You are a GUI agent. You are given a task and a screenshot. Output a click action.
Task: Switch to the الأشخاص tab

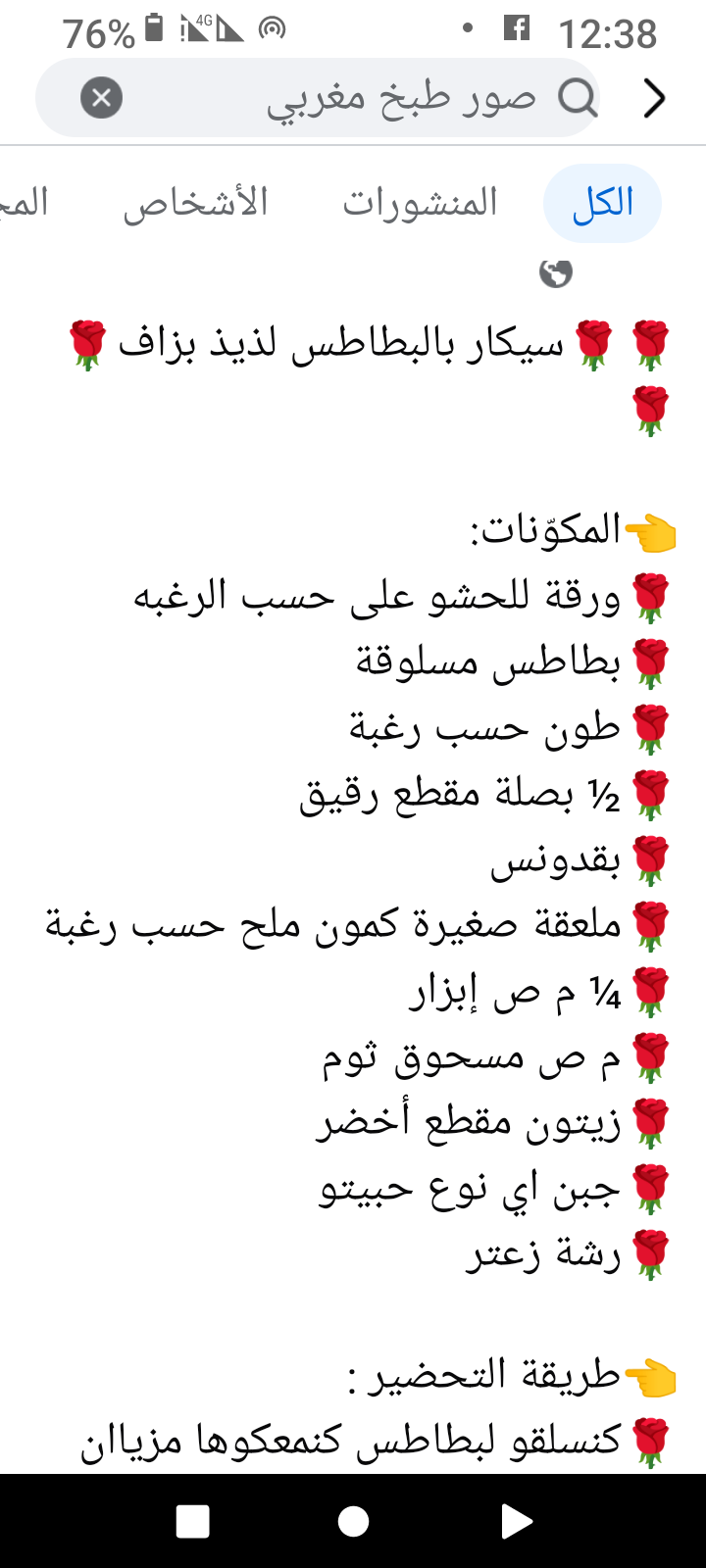point(195,204)
